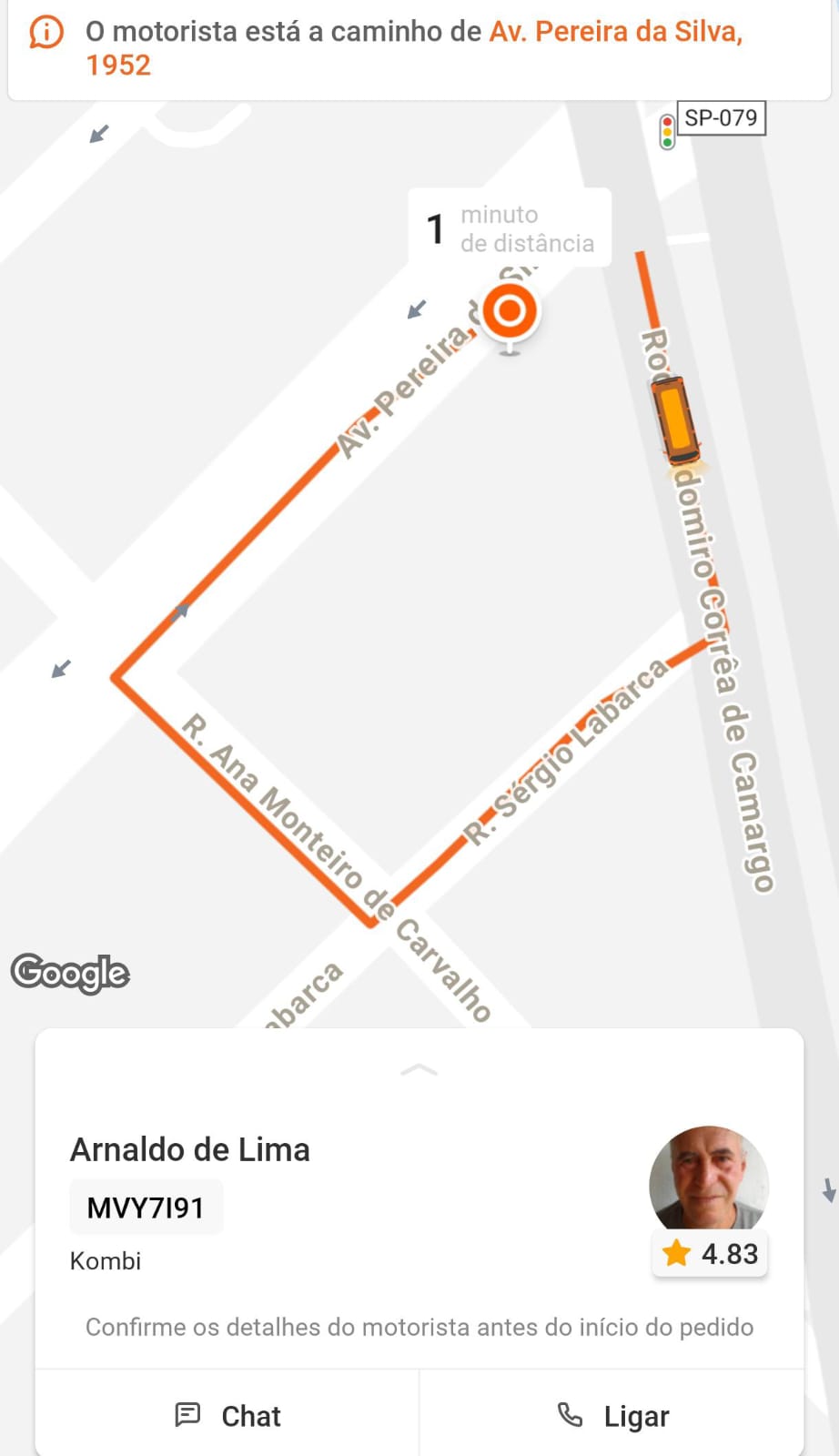Tap the orange pickup location pin

point(510,312)
